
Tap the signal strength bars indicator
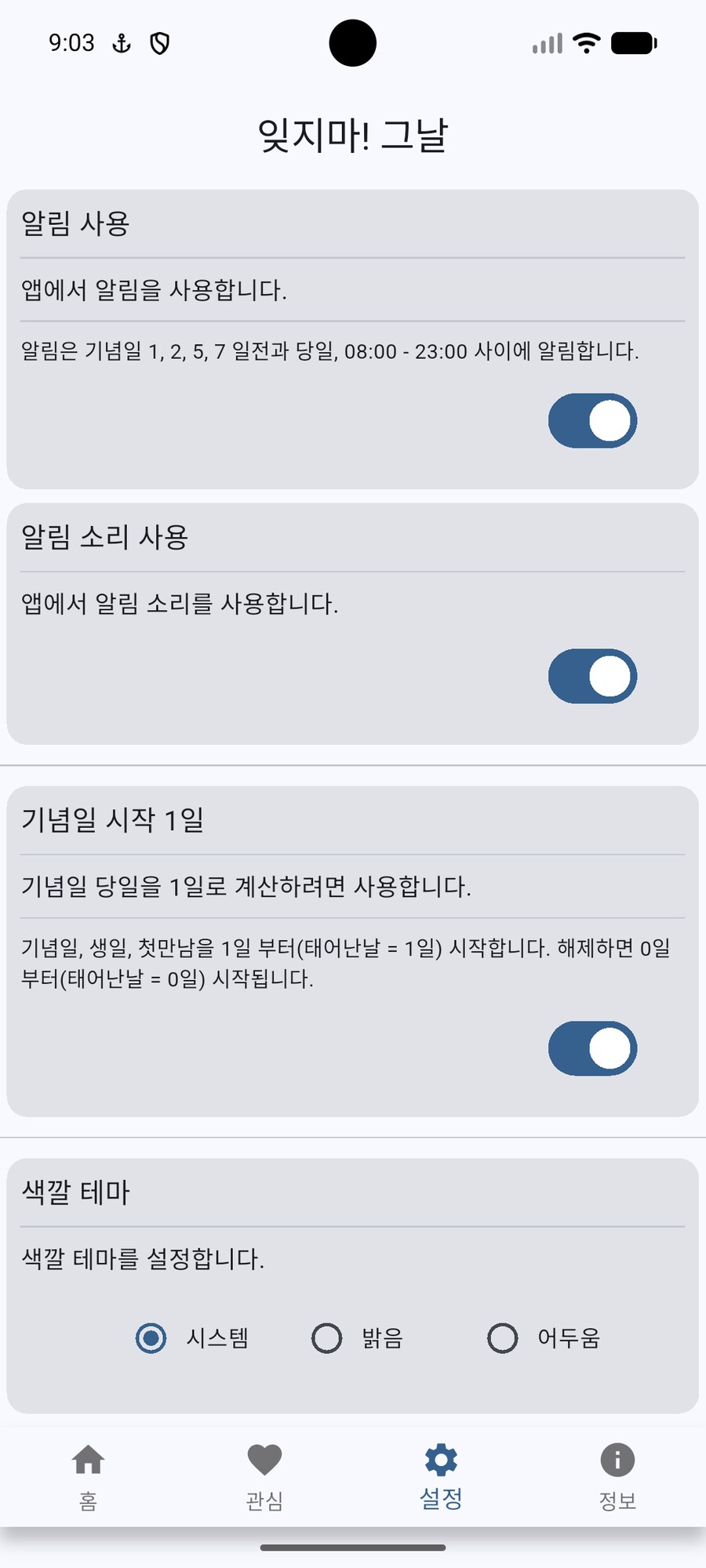tap(546, 43)
